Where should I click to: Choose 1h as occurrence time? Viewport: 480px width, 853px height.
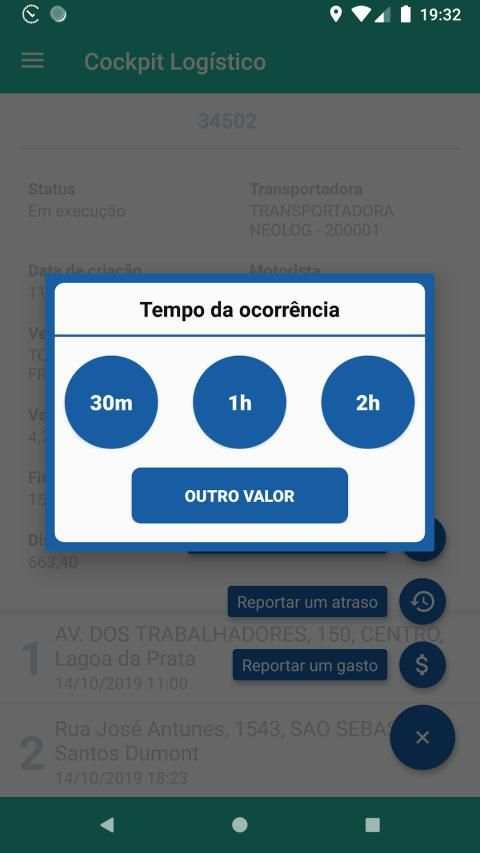click(x=239, y=403)
